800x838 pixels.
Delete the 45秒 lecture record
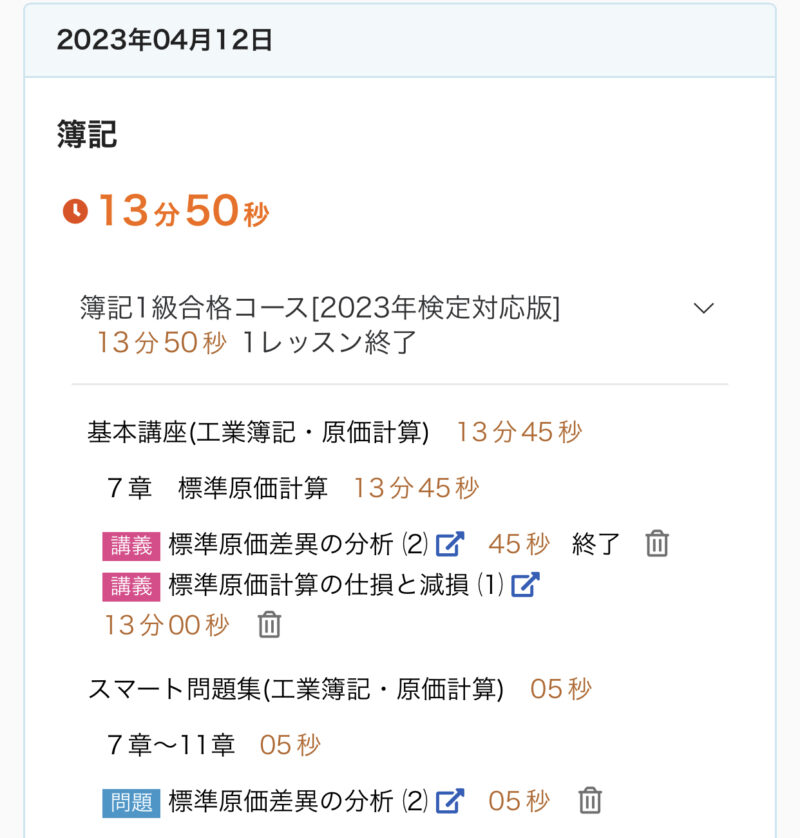coord(657,544)
